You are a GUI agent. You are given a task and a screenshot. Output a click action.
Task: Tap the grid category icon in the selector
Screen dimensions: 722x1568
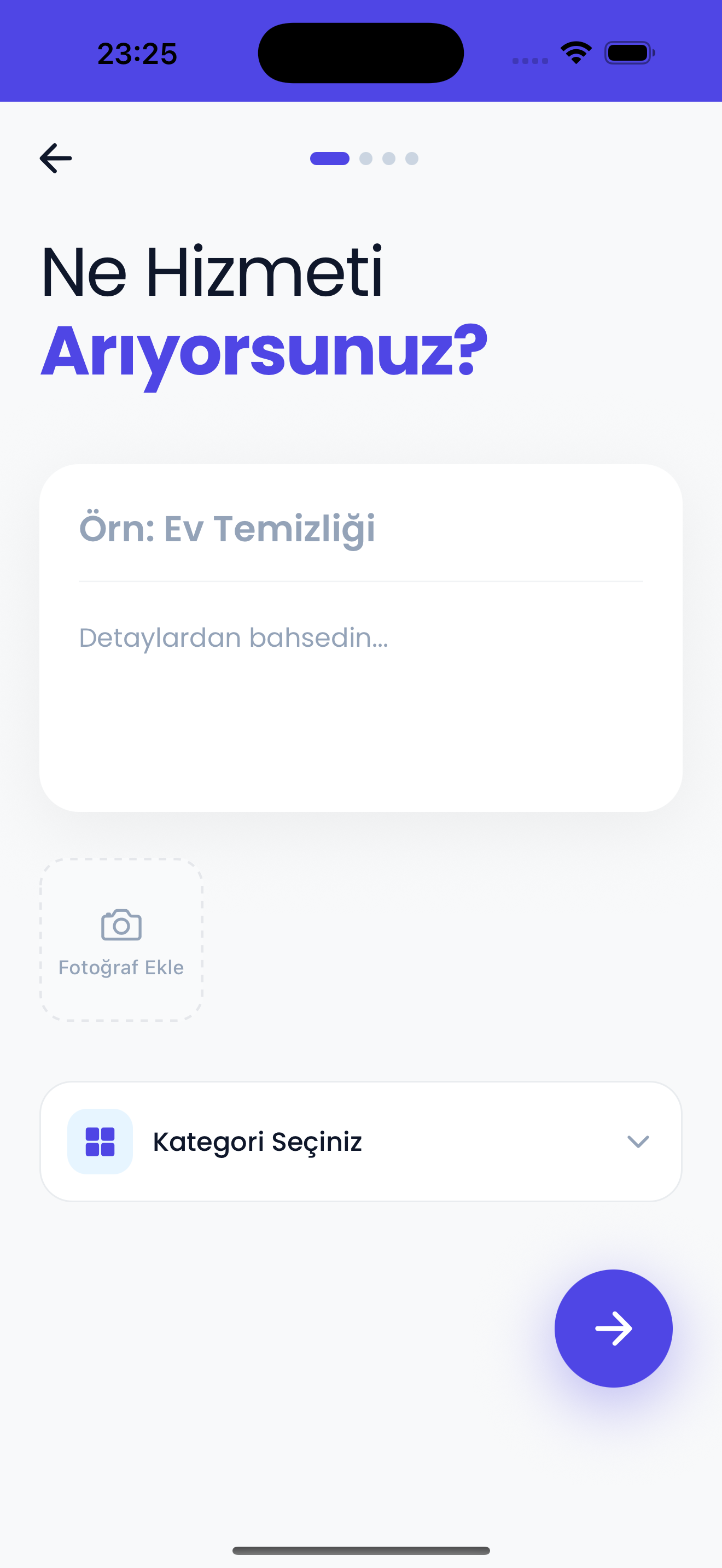point(100,1142)
